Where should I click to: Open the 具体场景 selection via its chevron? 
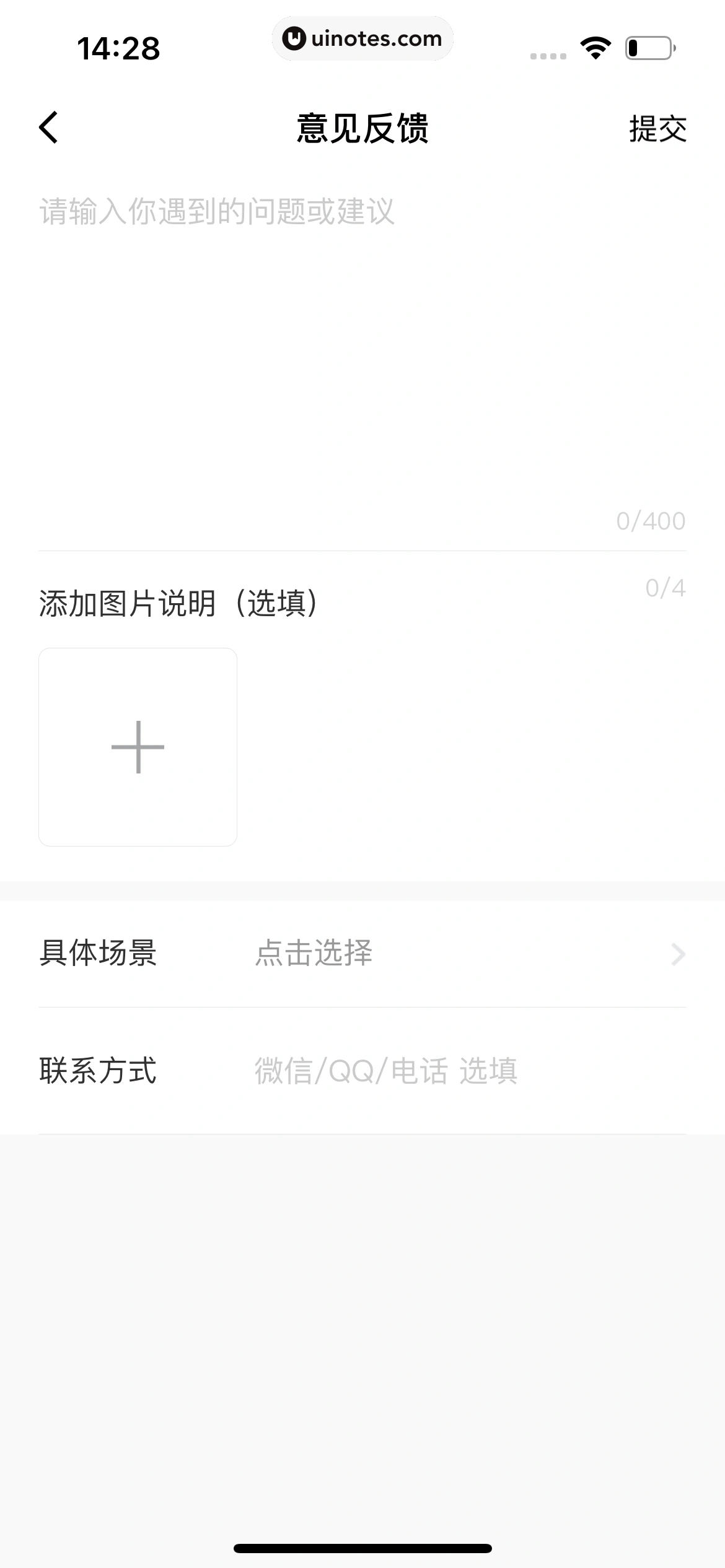[679, 955]
